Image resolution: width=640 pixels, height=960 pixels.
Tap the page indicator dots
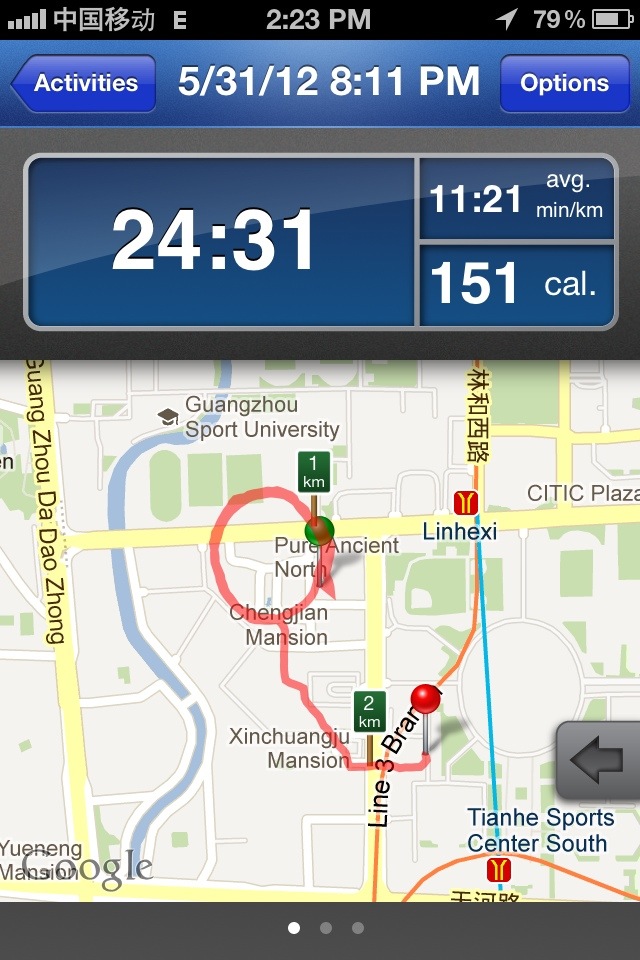[325, 929]
